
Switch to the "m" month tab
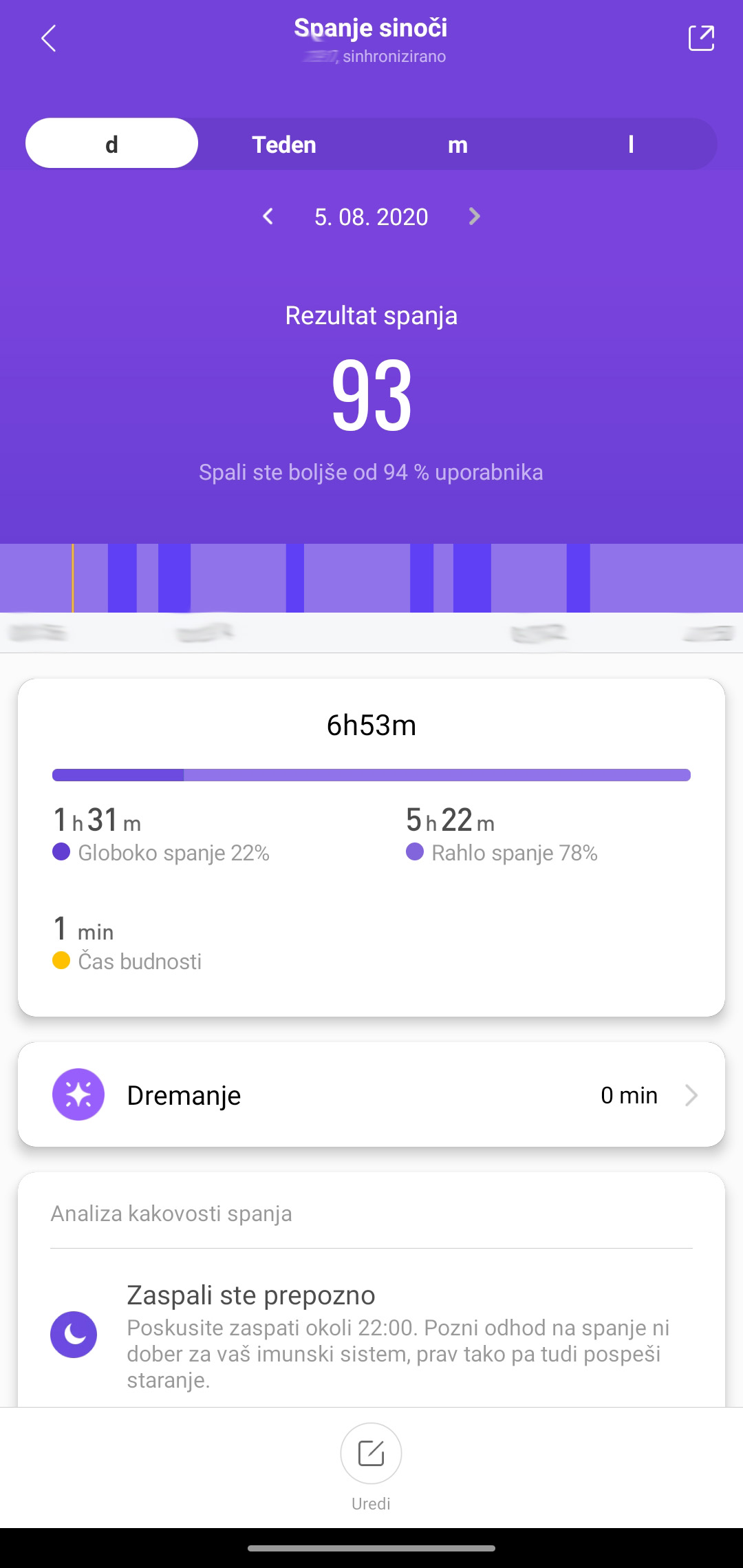pyautogui.click(x=457, y=144)
